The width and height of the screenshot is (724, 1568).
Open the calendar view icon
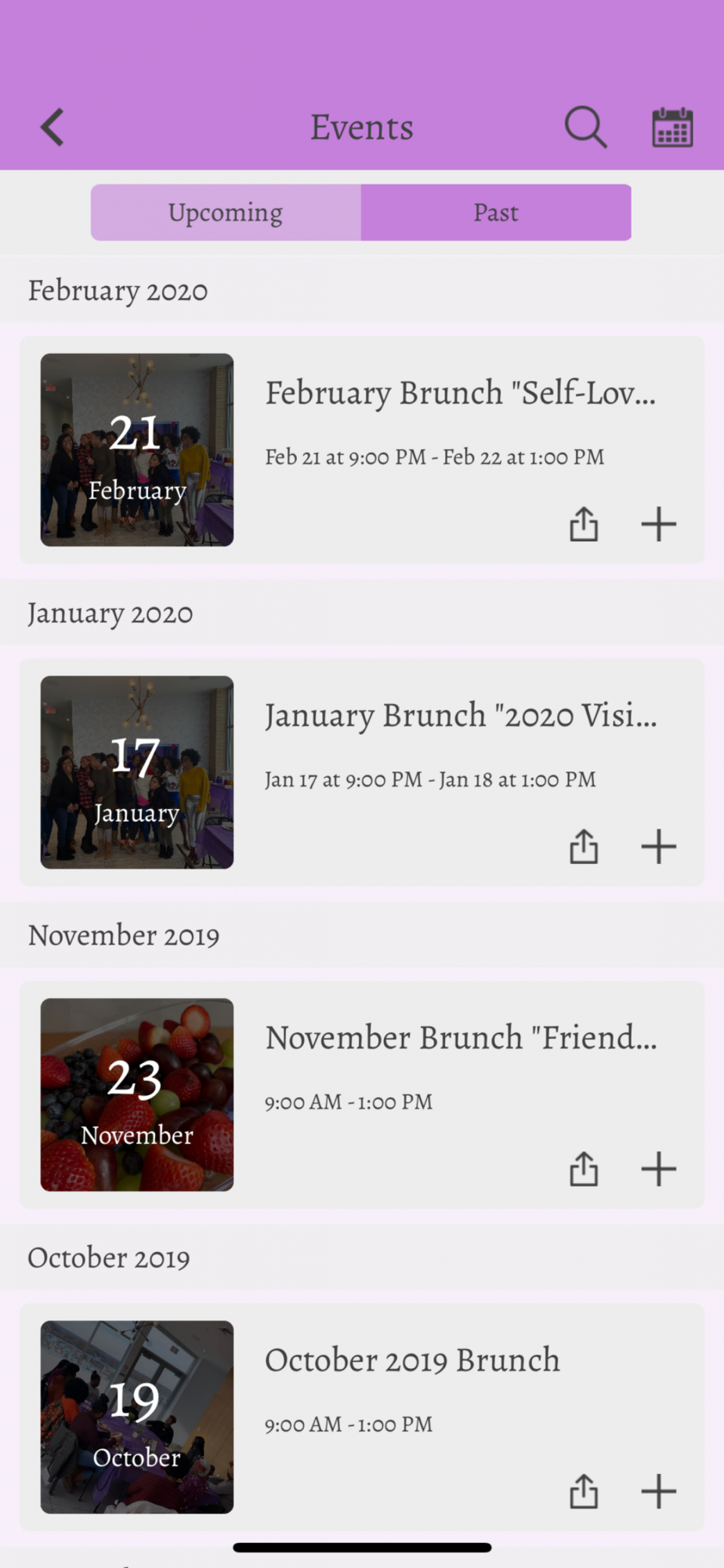click(672, 127)
